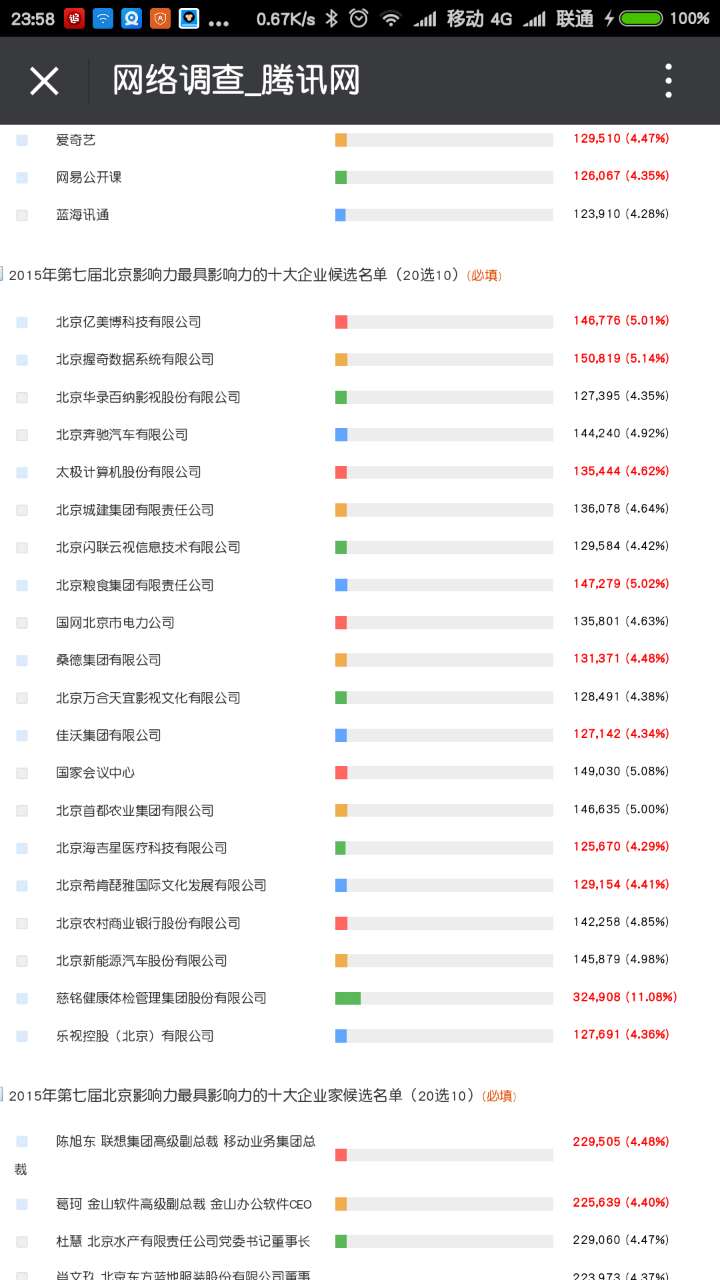Check the 国家会议中心 option
The width and height of the screenshot is (720, 1280).
coord(22,773)
